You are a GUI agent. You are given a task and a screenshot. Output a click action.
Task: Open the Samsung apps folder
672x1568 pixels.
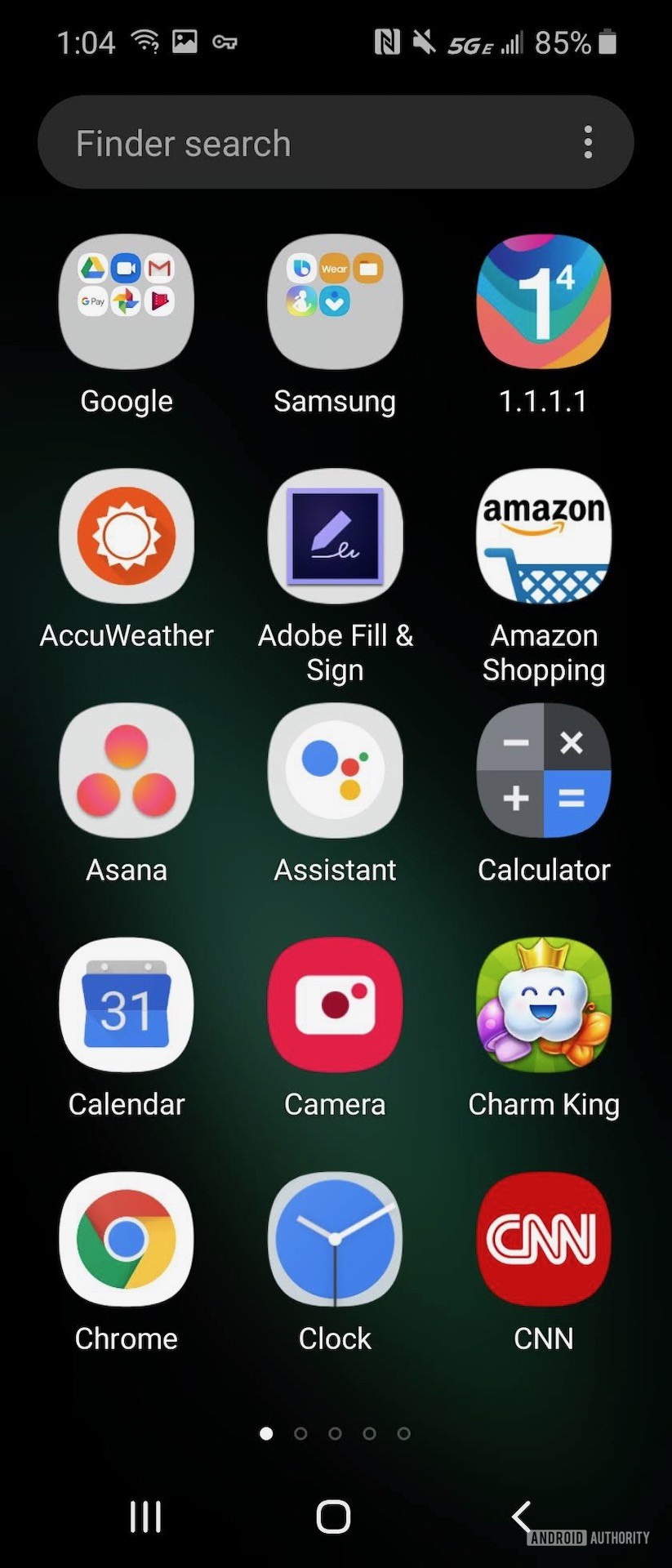click(335, 301)
